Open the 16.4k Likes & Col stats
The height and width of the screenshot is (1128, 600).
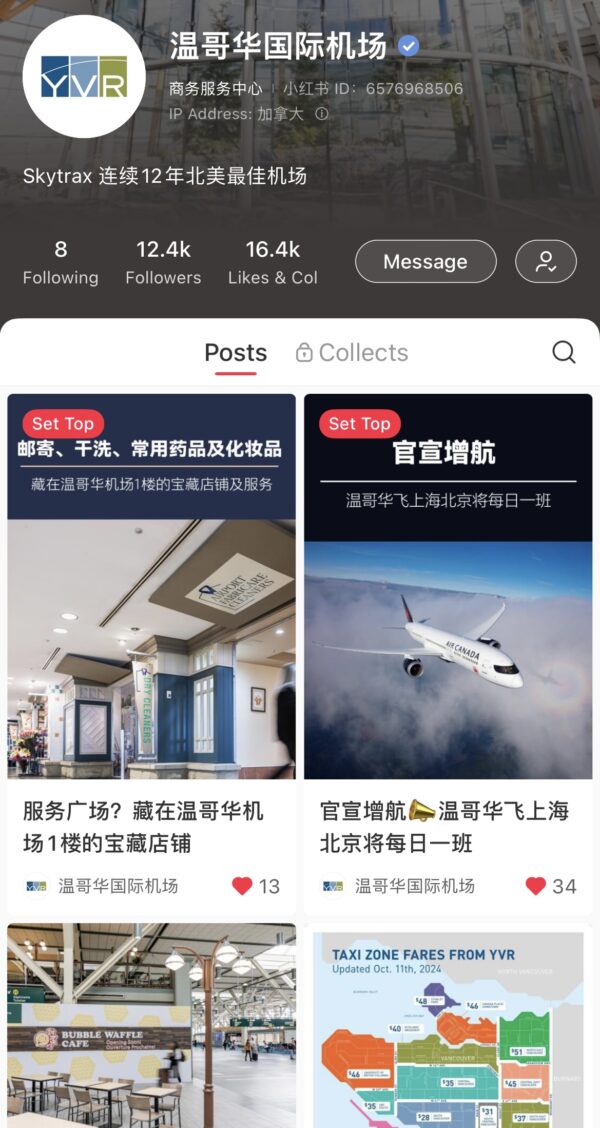[272, 262]
